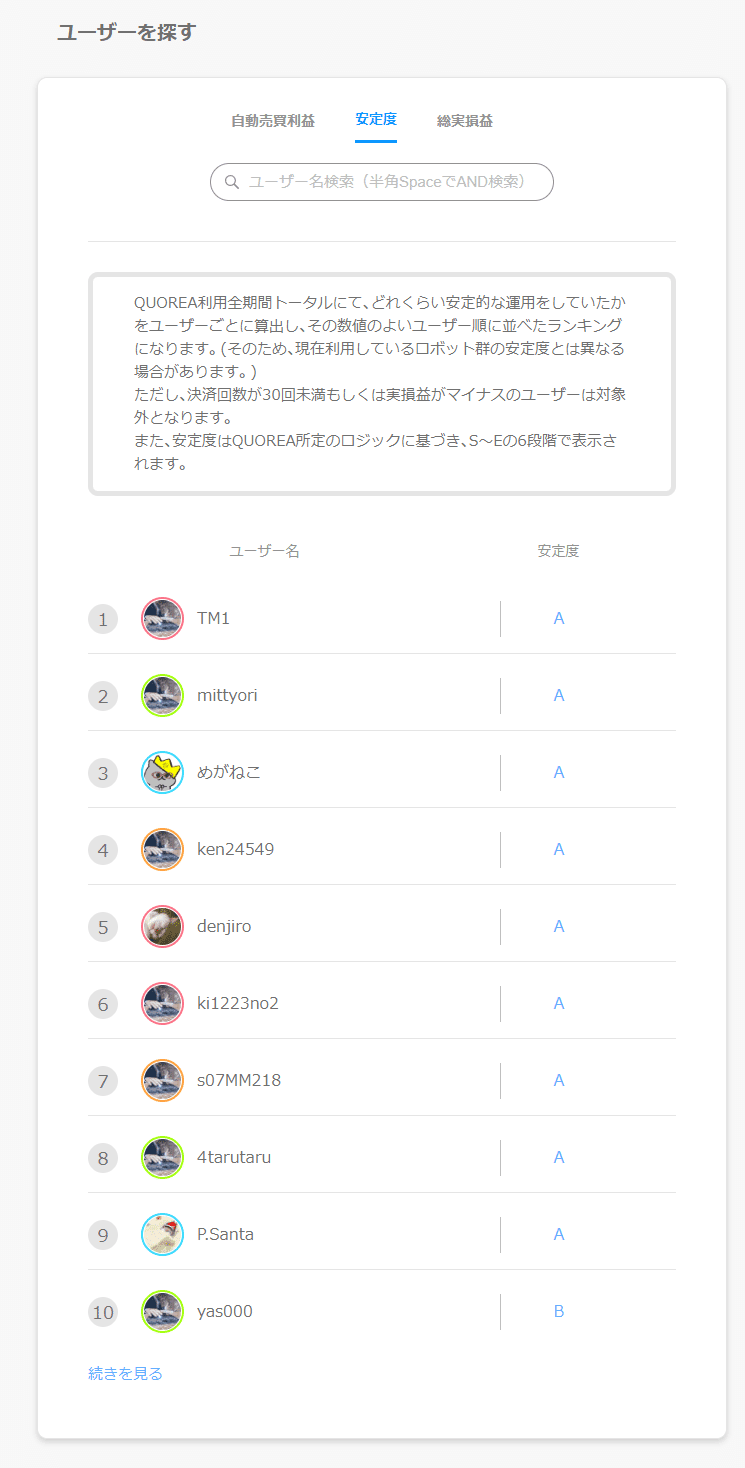The image size is (745, 1468).
Task: Switch to the 総実損益 tab
Action: 465,121
